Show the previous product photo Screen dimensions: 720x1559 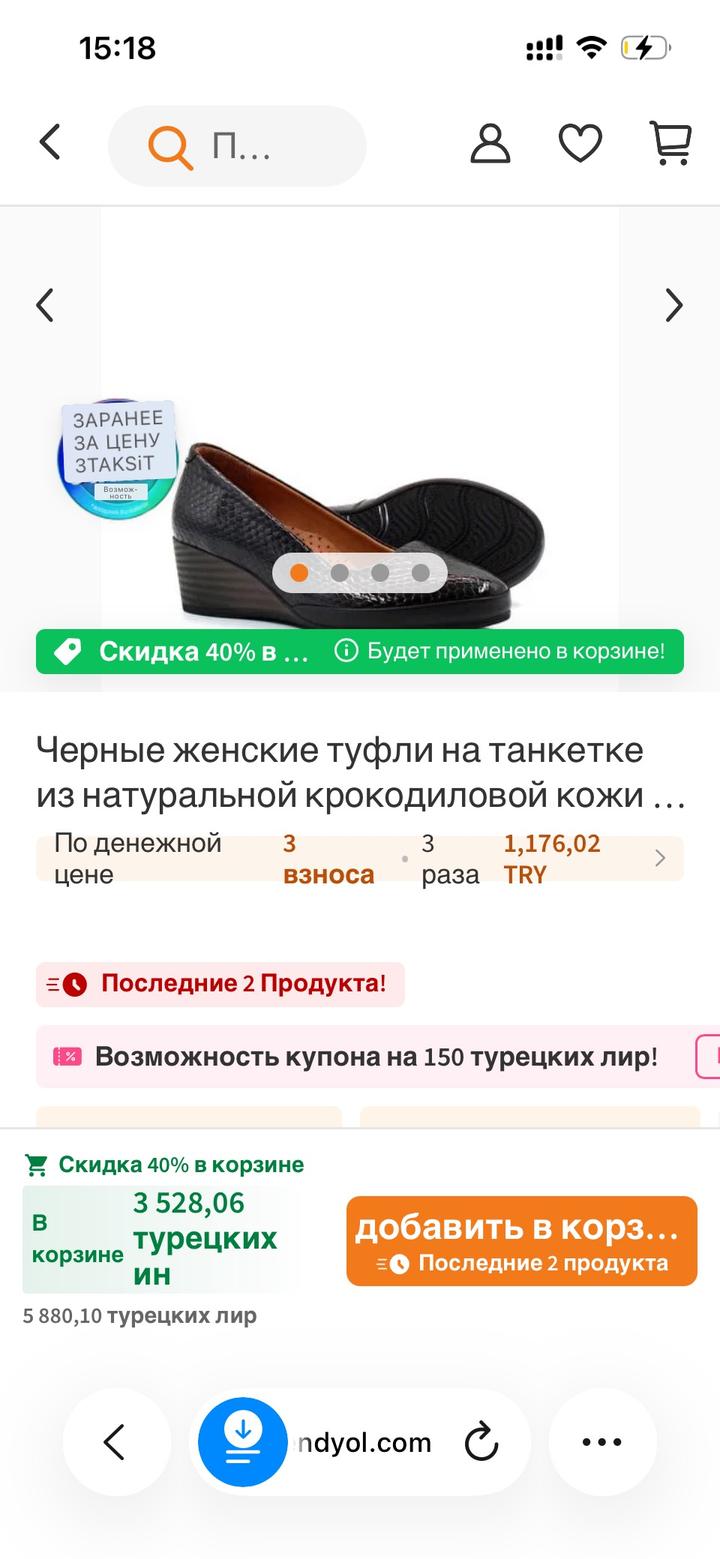(x=45, y=305)
